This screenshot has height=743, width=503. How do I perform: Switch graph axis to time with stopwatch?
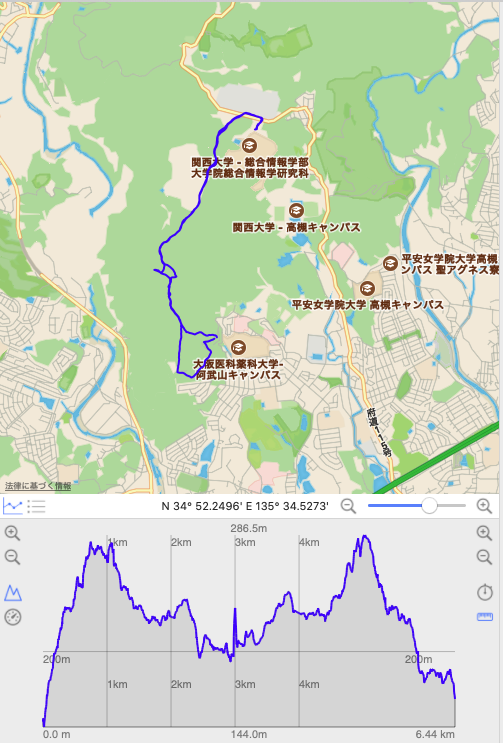(x=485, y=592)
